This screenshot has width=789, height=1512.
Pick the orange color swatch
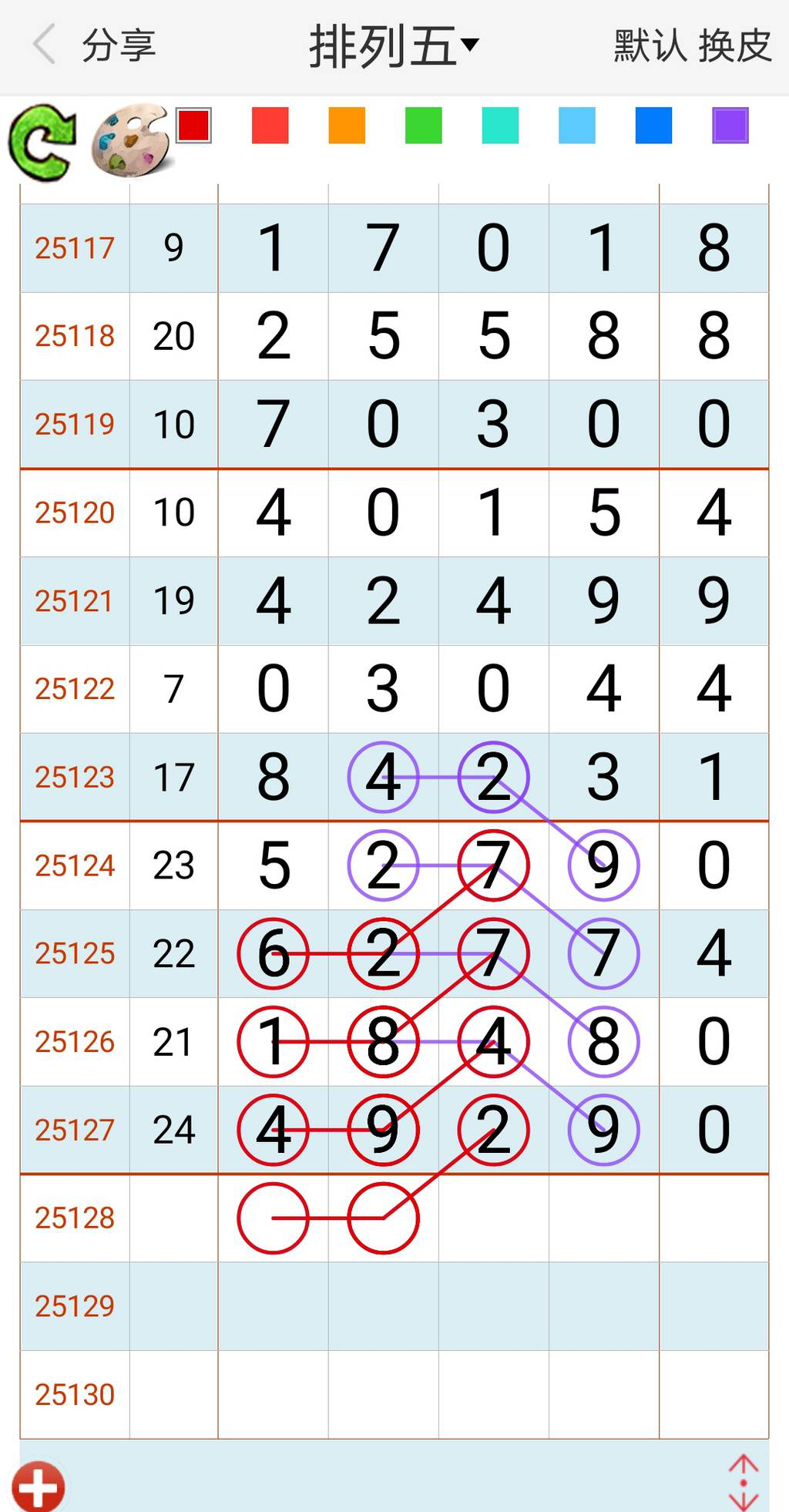pyautogui.click(x=347, y=126)
